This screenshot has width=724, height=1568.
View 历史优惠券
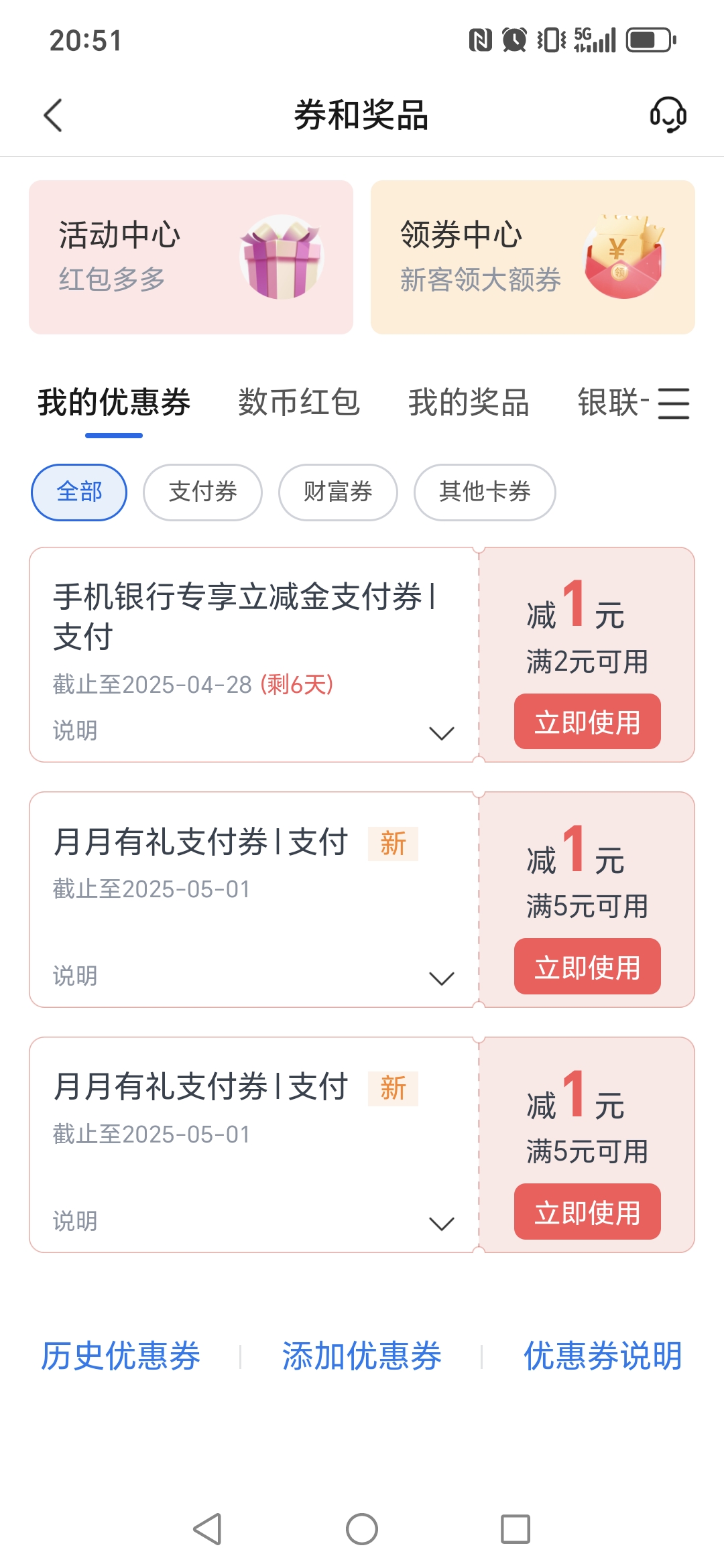pyautogui.click(x=121, y=1356)
